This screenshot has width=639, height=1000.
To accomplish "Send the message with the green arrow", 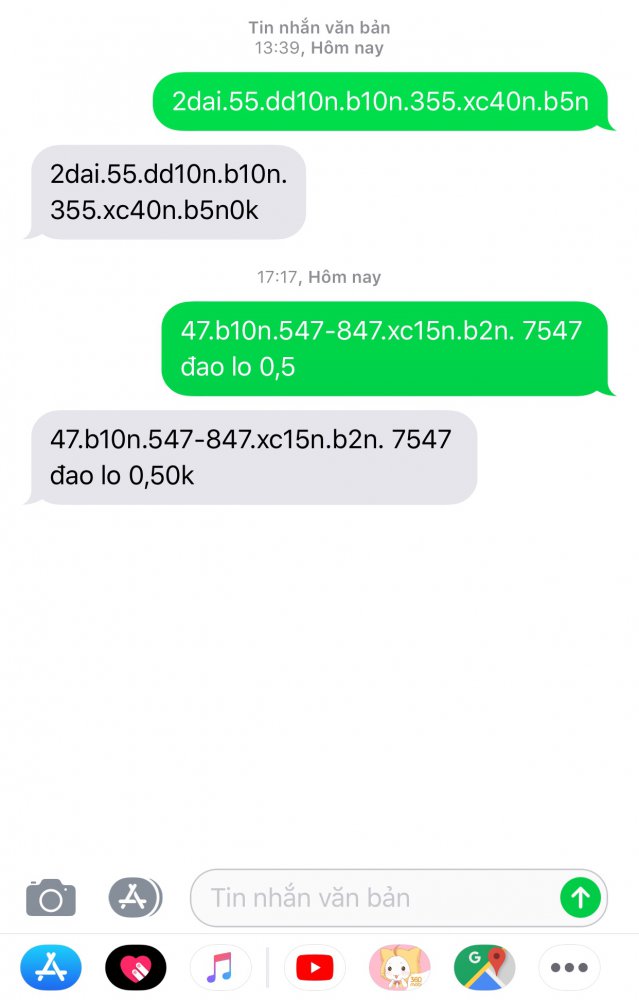I will click(x=580, y=897).
